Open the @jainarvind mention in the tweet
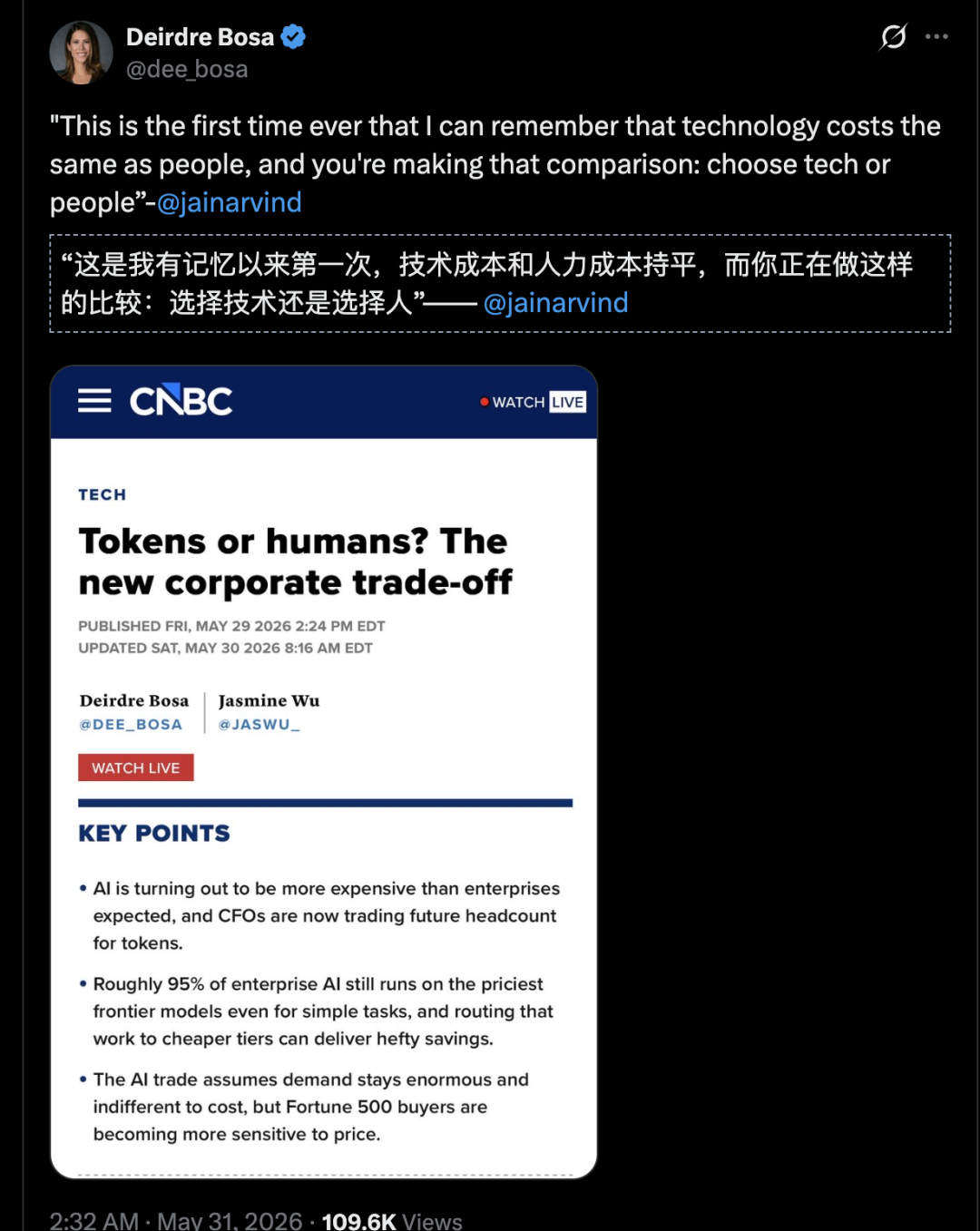980x1231 pixels. (230, 202)
